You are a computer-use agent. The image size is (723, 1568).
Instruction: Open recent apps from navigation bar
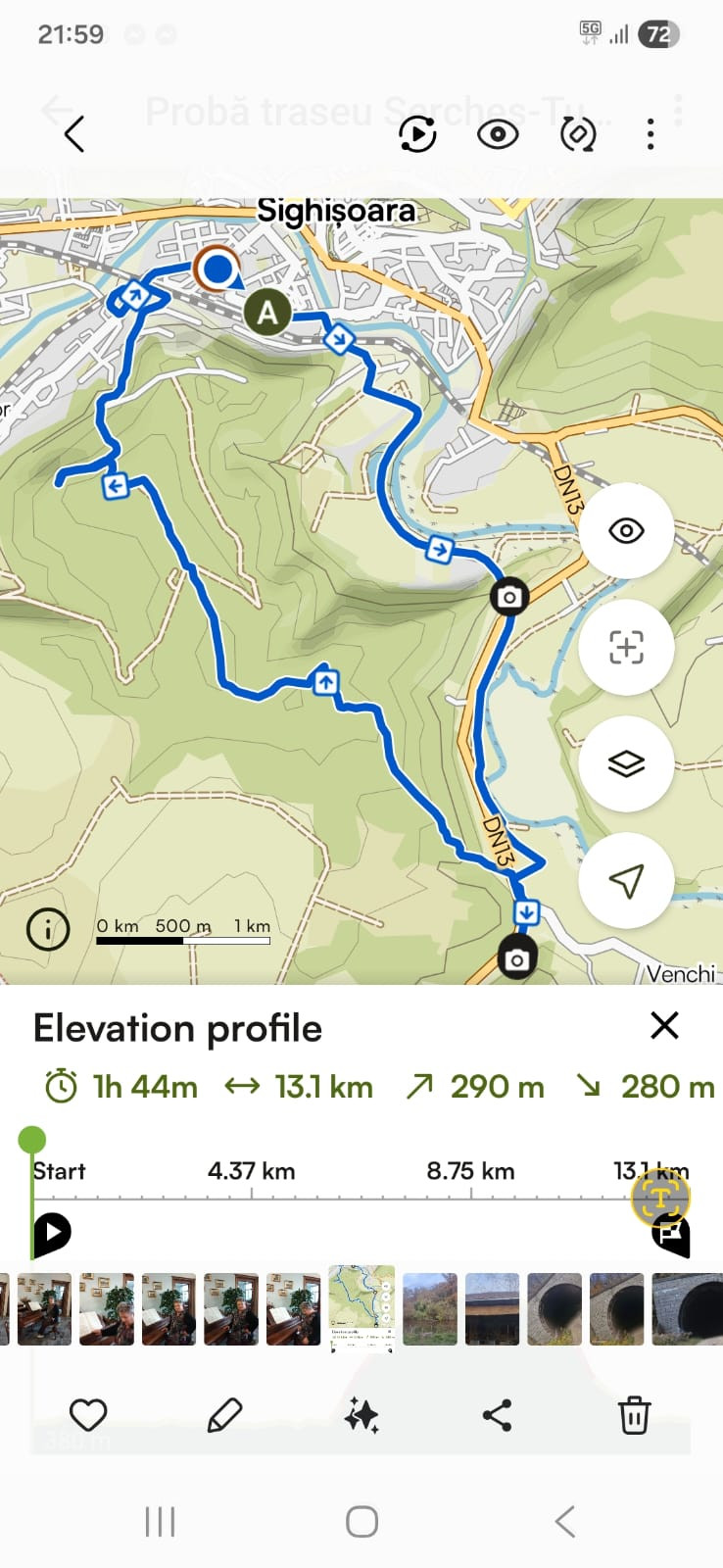coord(160,1522)
